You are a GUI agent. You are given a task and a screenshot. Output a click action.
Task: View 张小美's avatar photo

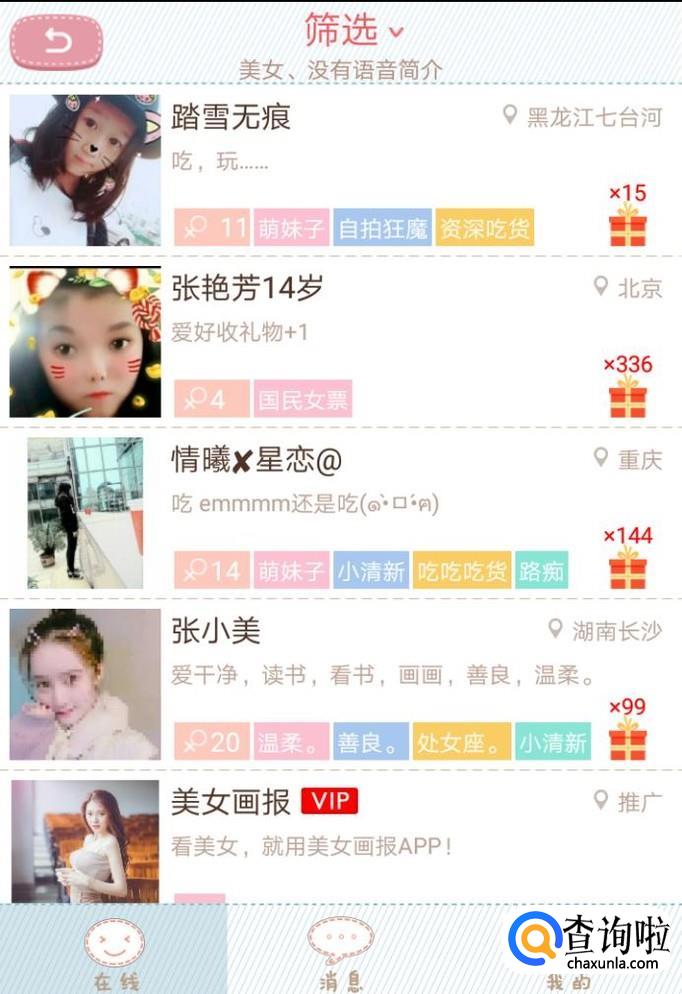(85, 684)
